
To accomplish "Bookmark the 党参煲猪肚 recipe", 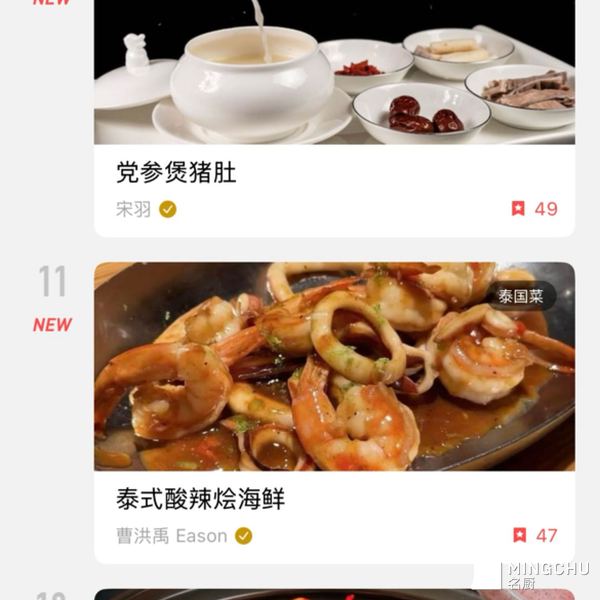I will click(x=518, y=209).
